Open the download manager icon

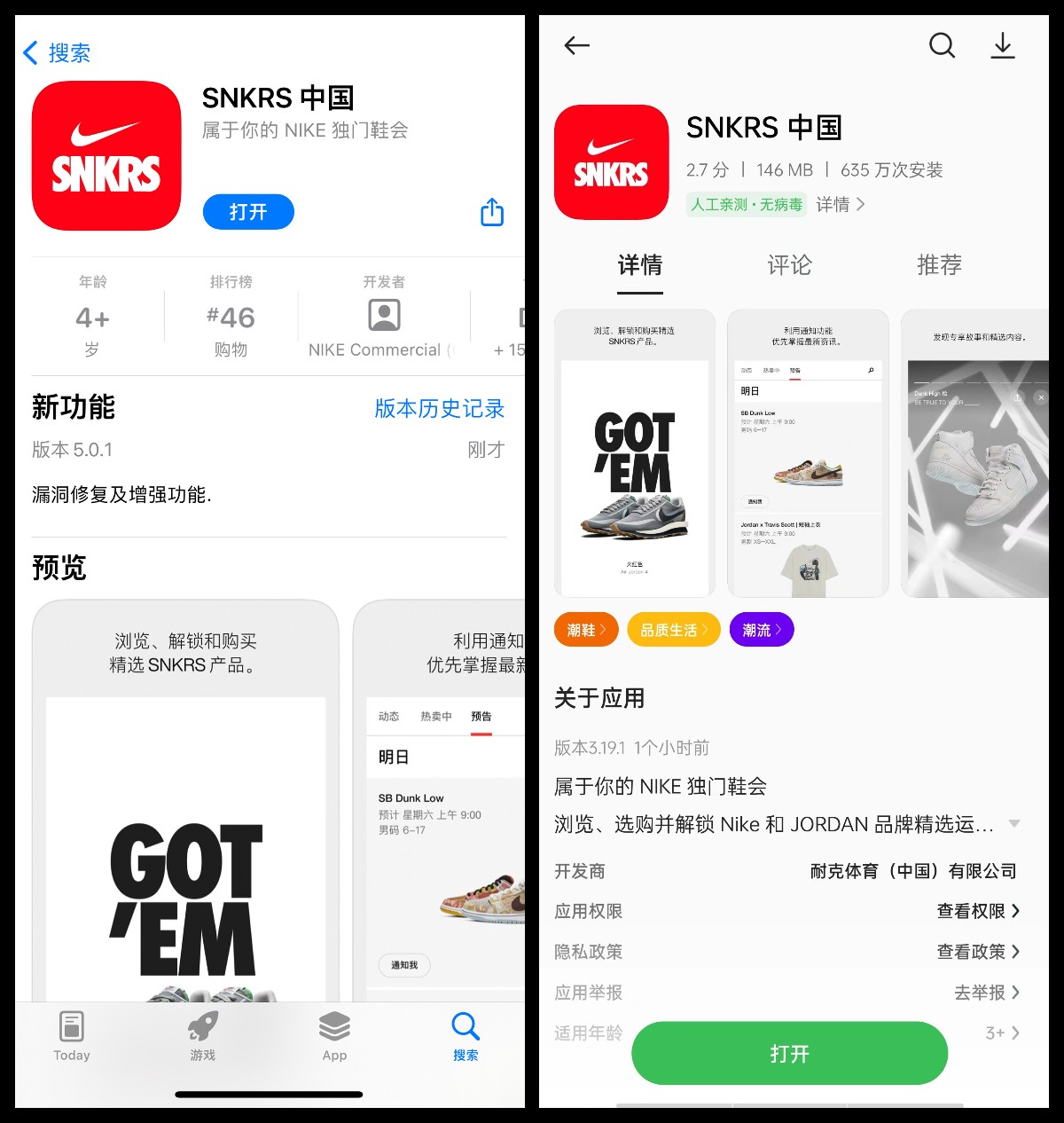coord(1003,45)
